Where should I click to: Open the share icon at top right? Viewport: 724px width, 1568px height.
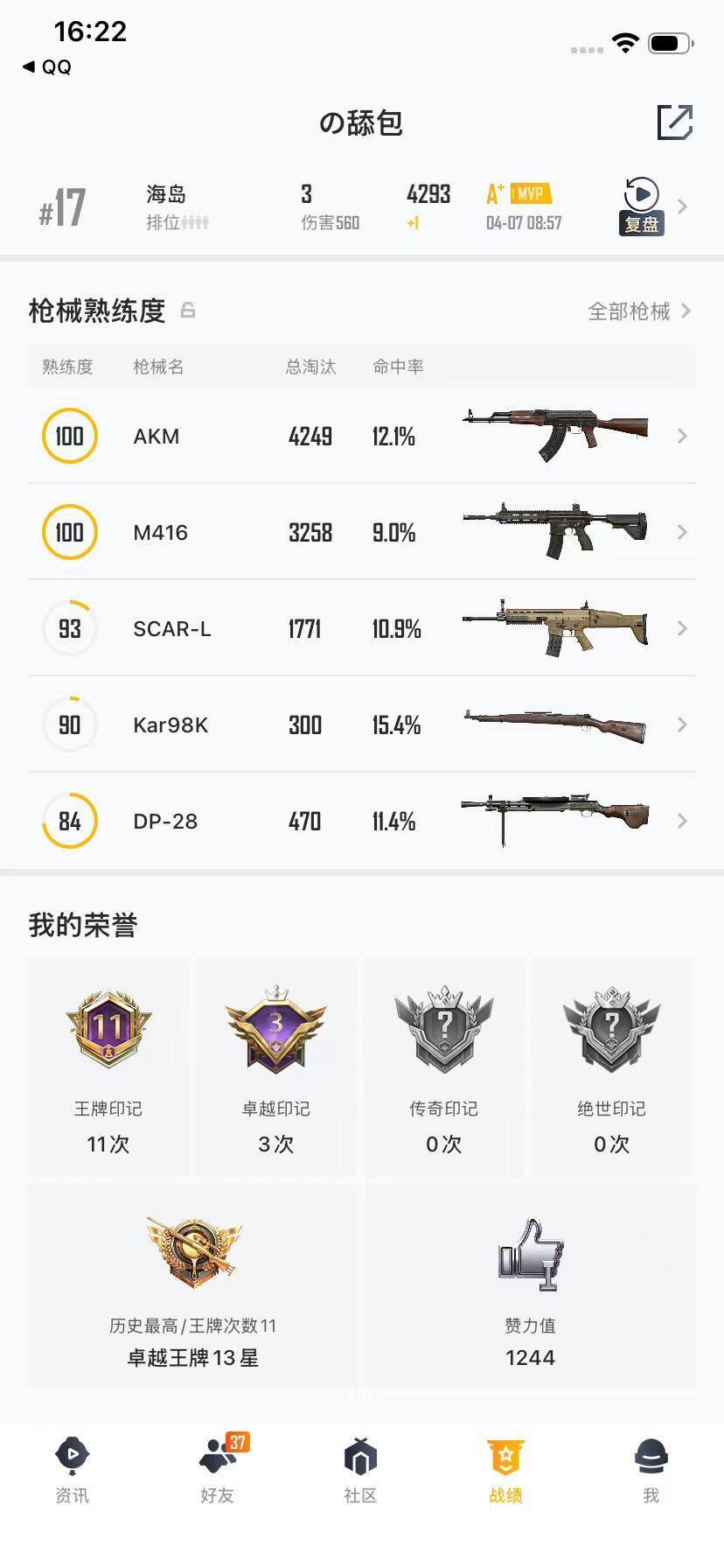pos(675,124)
